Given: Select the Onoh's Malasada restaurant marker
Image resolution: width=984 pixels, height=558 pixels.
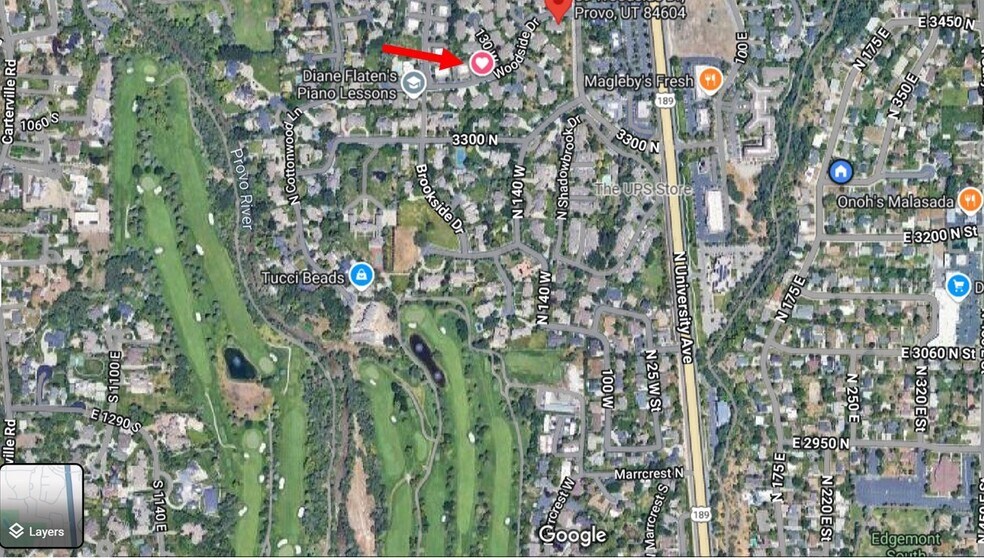Looking at the screenshot, I should 969,200.
